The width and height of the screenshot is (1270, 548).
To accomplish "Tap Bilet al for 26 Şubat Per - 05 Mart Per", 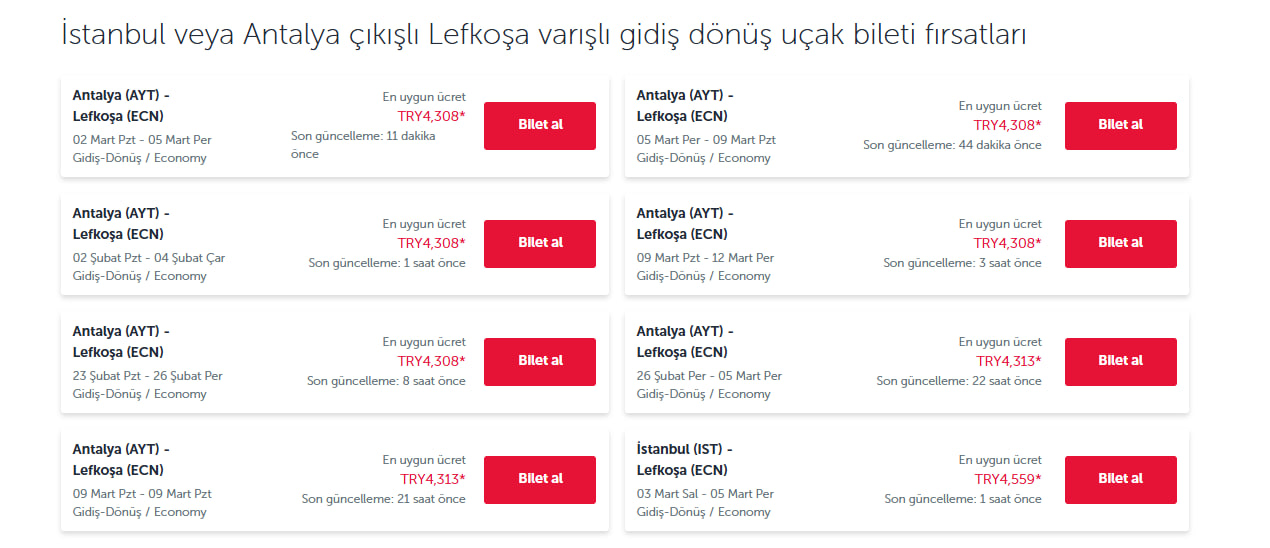I will [1120, 361].
